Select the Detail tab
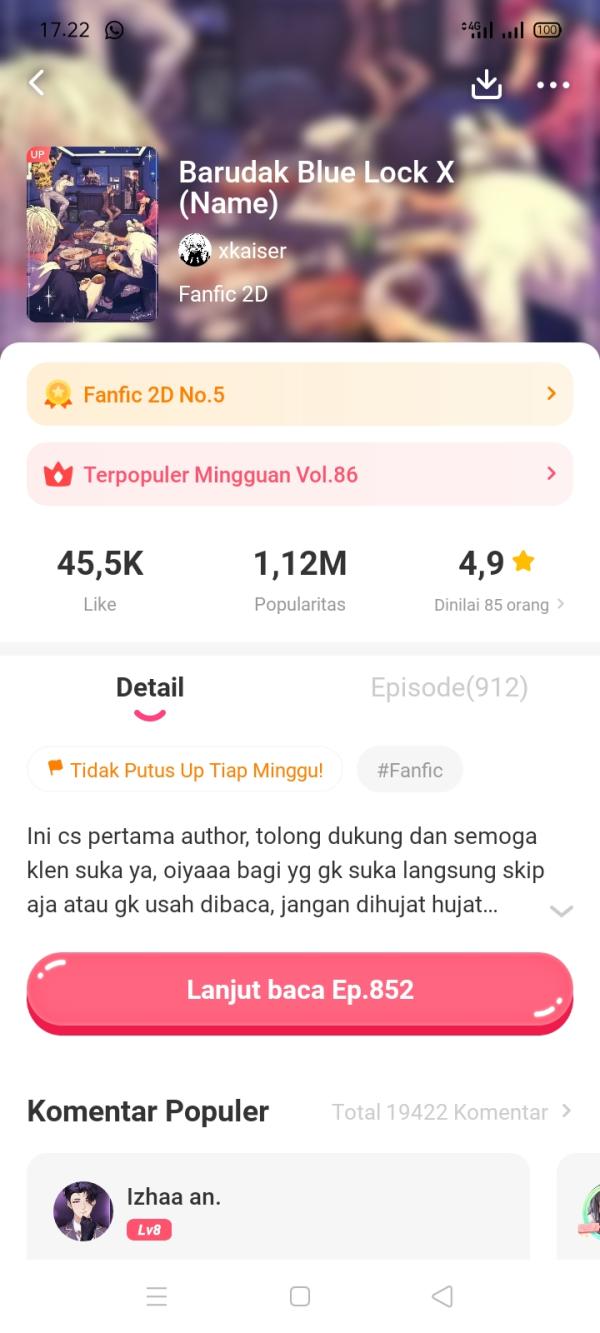 [x=150, y=688]
